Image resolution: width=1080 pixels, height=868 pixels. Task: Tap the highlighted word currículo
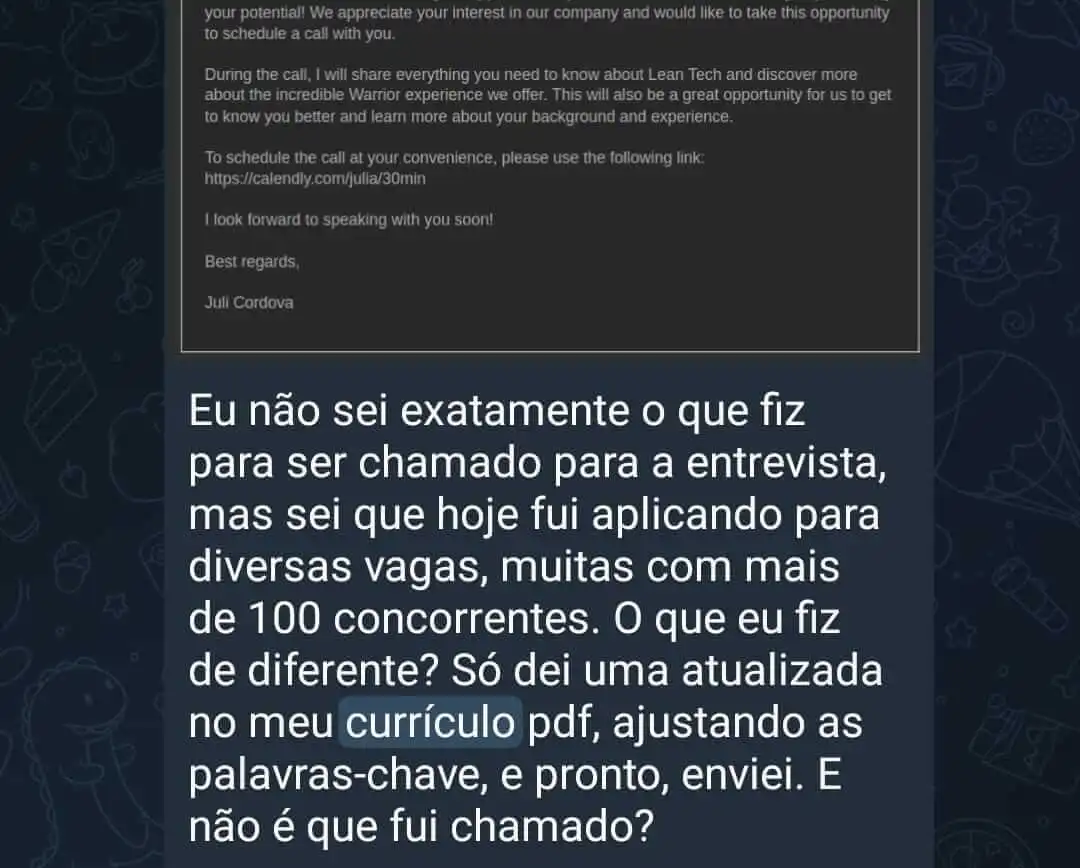click(430, 722)
